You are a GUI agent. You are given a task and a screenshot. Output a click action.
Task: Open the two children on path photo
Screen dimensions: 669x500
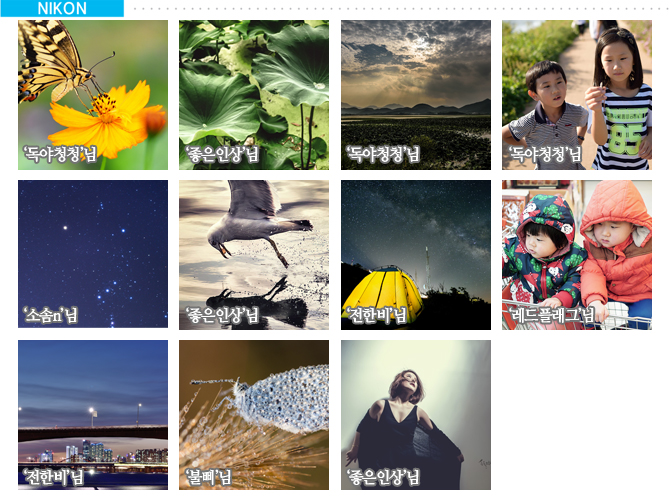tap(577, 95)
